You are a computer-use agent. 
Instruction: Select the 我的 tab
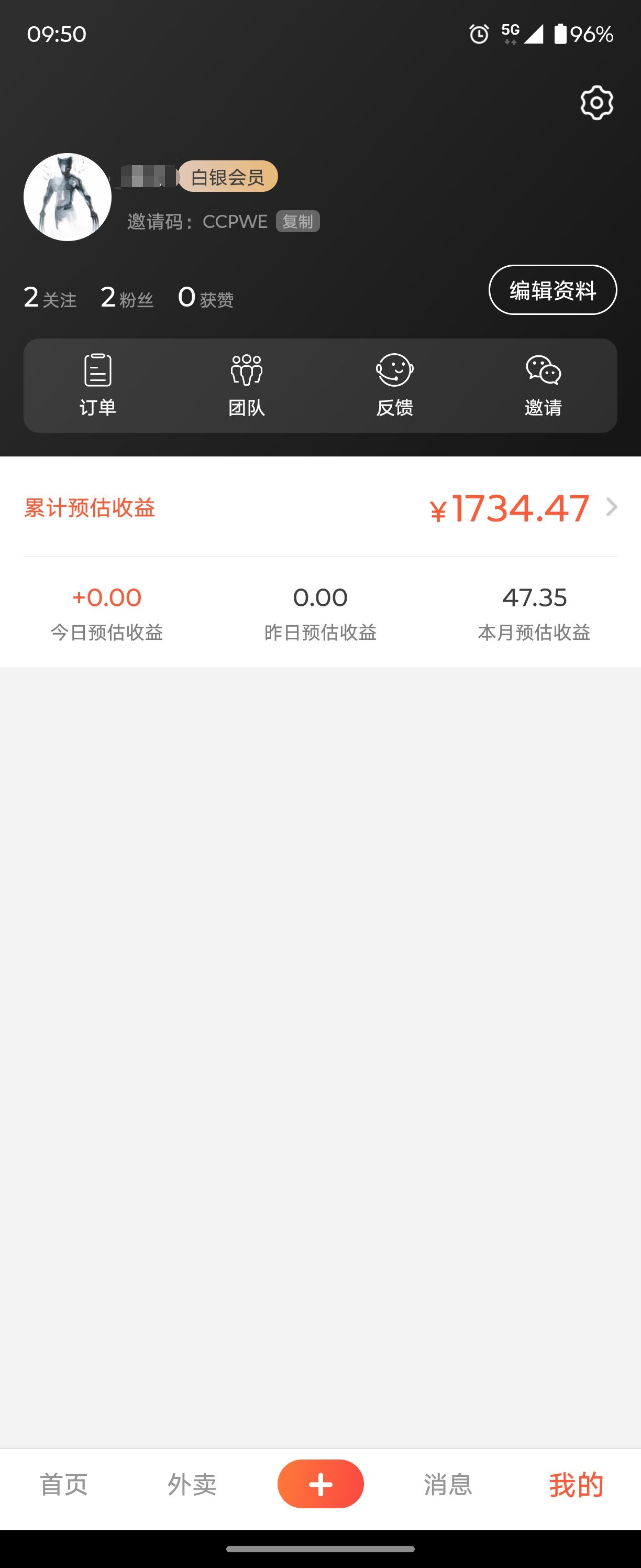tap(576, 1485)
